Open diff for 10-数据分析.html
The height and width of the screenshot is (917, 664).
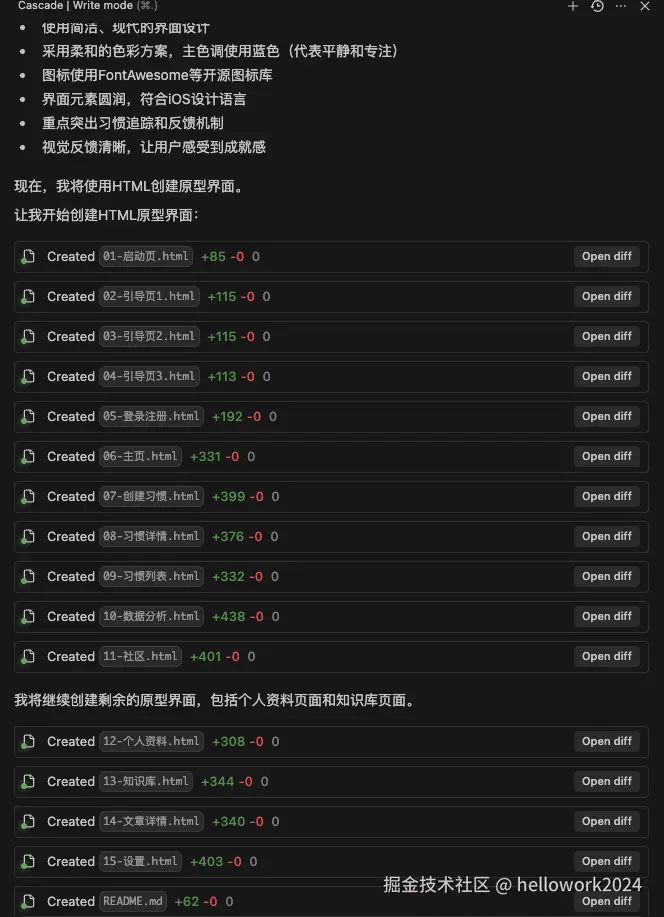pos(606,616)
